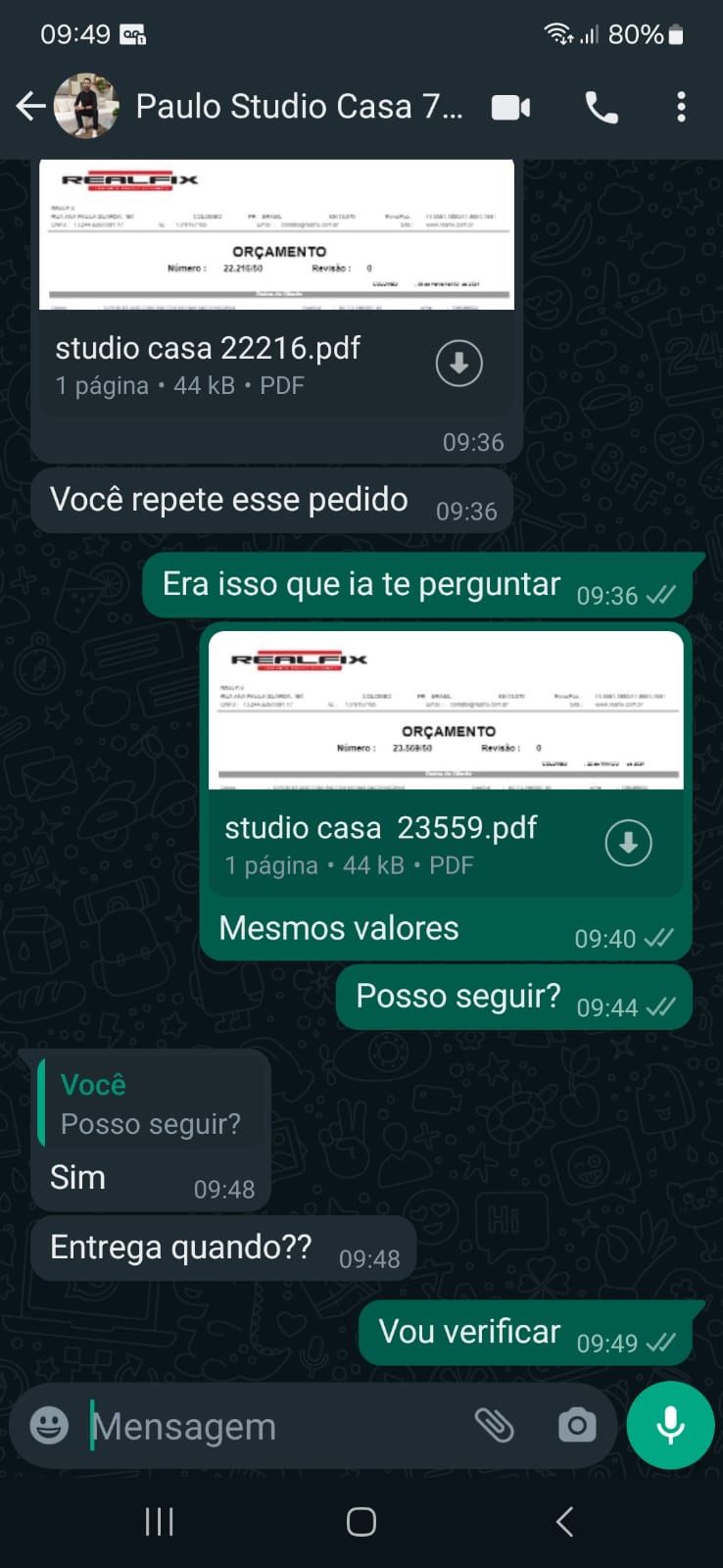Open recent apps from navigation bar
The image size is (723, 1568).
tap(159, 1521)
